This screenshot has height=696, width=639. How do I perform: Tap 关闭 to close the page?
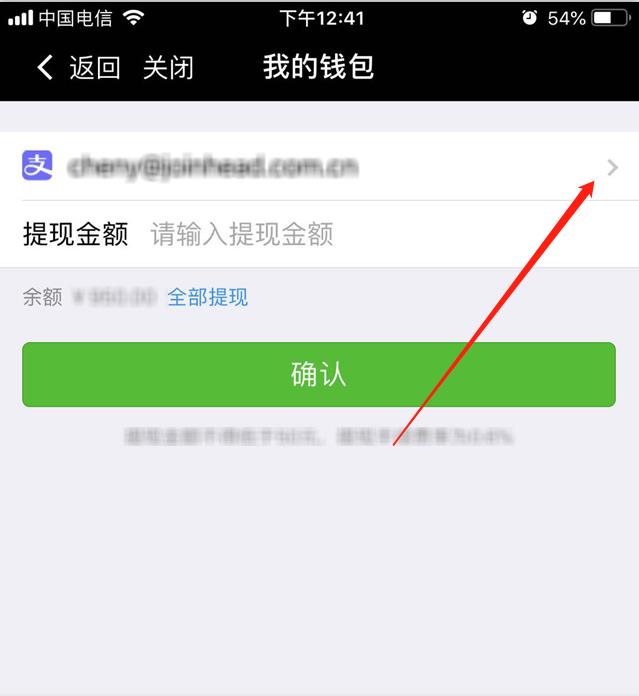168,68
